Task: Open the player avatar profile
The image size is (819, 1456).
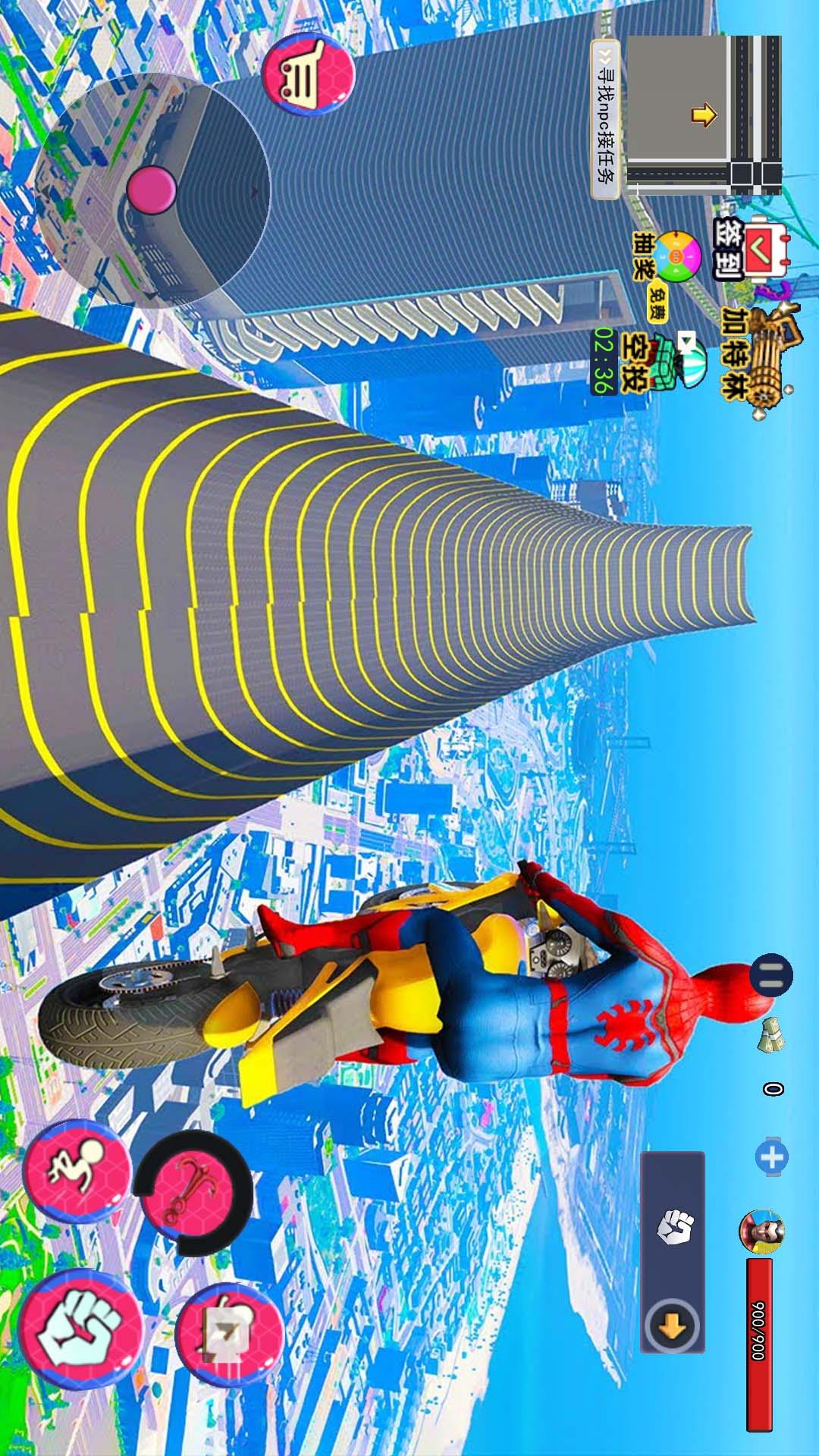Action: (x=761, y=1232)
